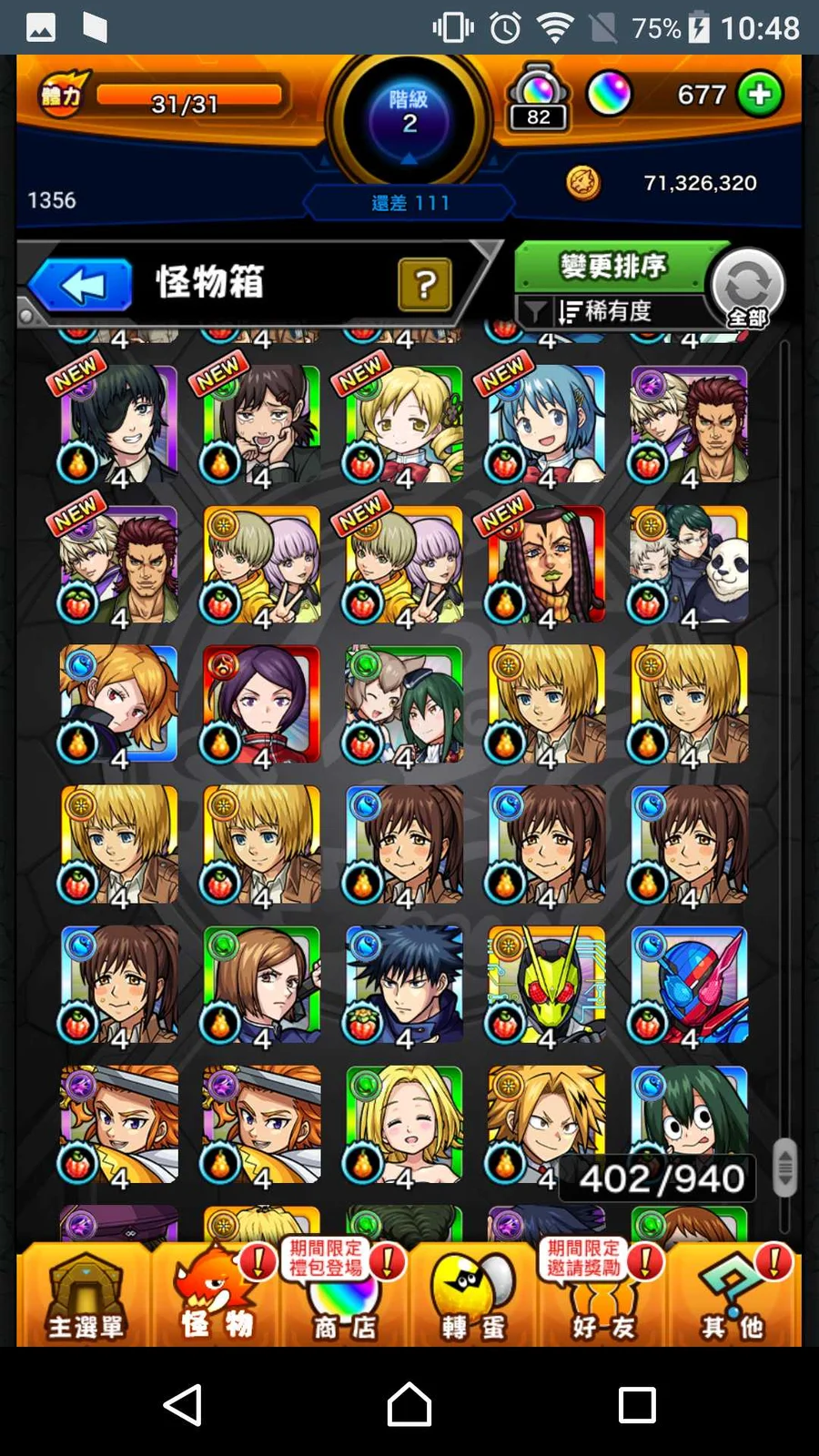Select the red-framed purple-haired monster

coord(261,704)
